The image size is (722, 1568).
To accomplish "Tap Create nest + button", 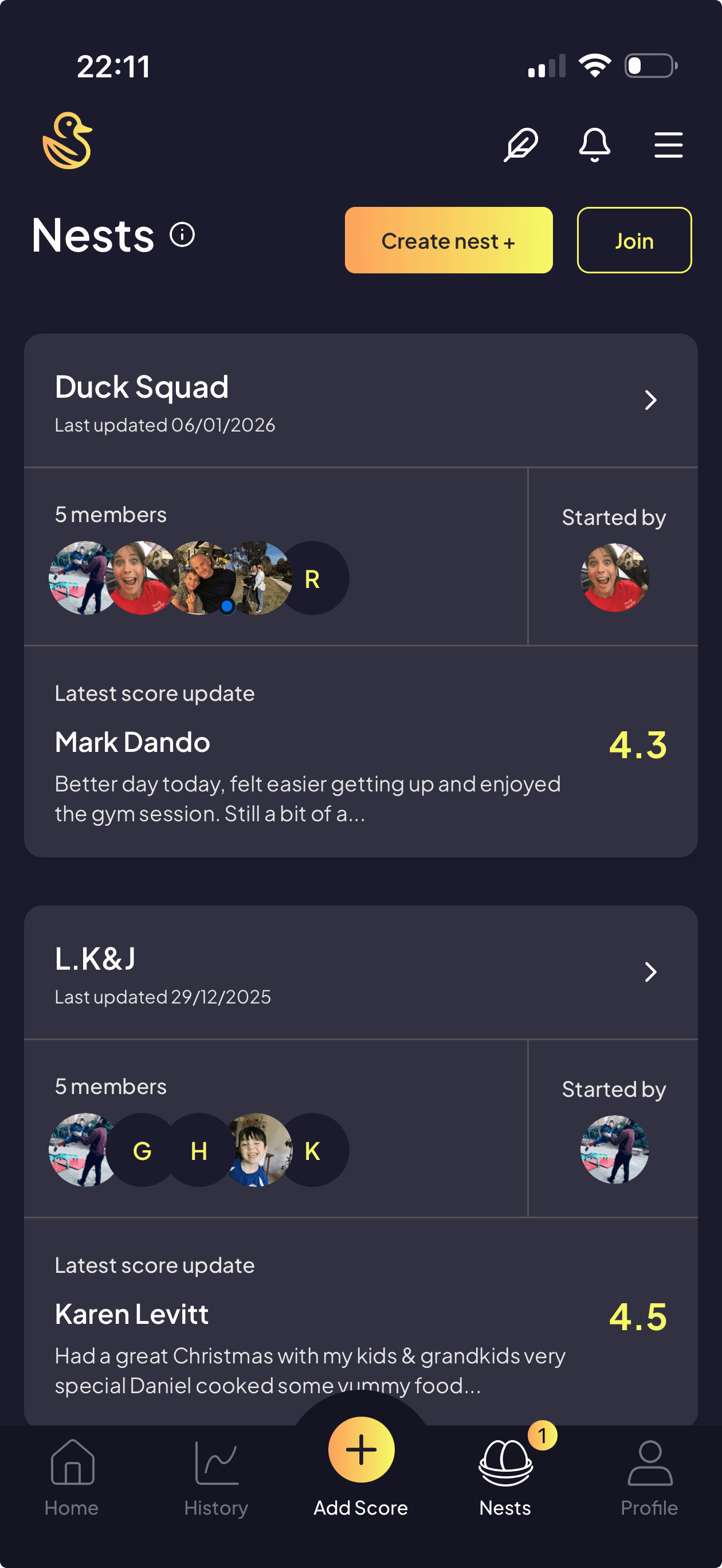I will tap(448, 241).
